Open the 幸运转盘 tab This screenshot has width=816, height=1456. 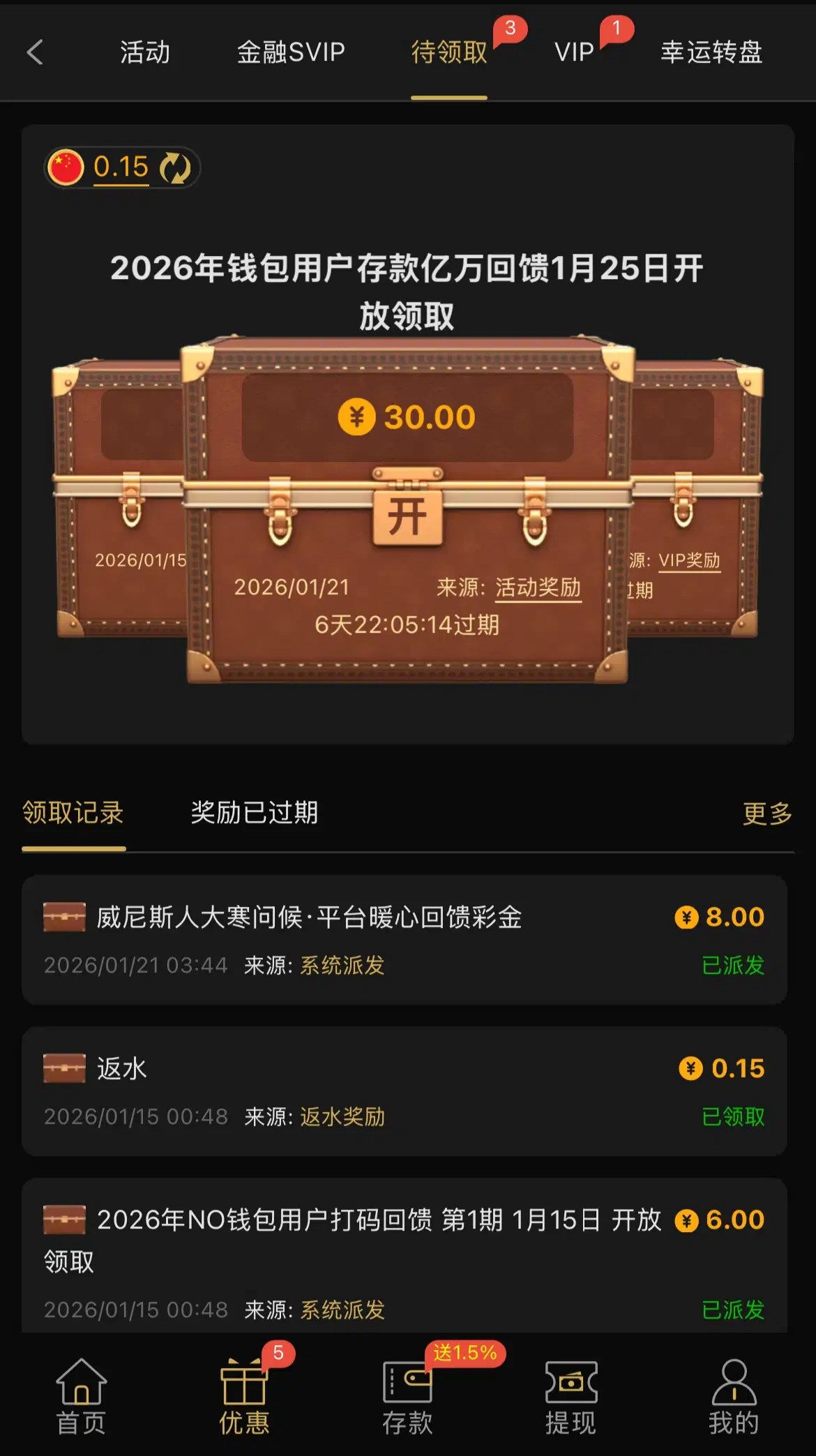point(711,52)
